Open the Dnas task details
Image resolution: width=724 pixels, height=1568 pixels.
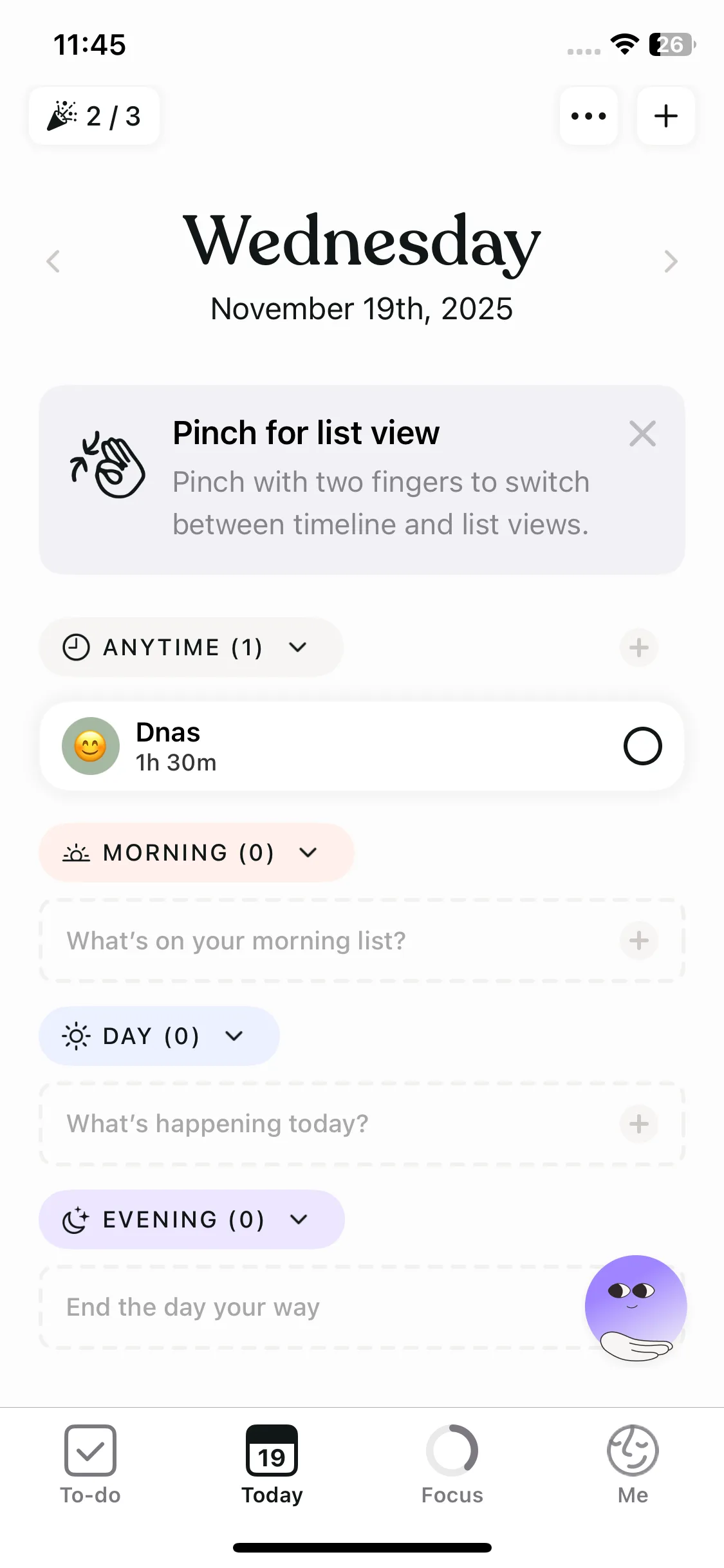[x=322, y=747]
